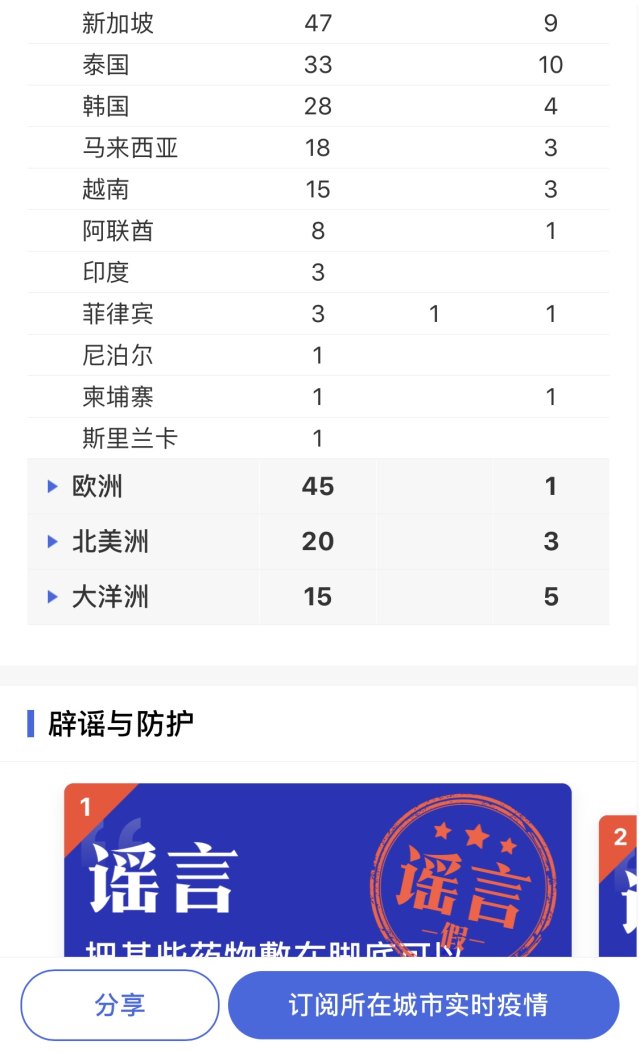
Task: Open the first 谣言 rumor card
Action: [317, 868]
